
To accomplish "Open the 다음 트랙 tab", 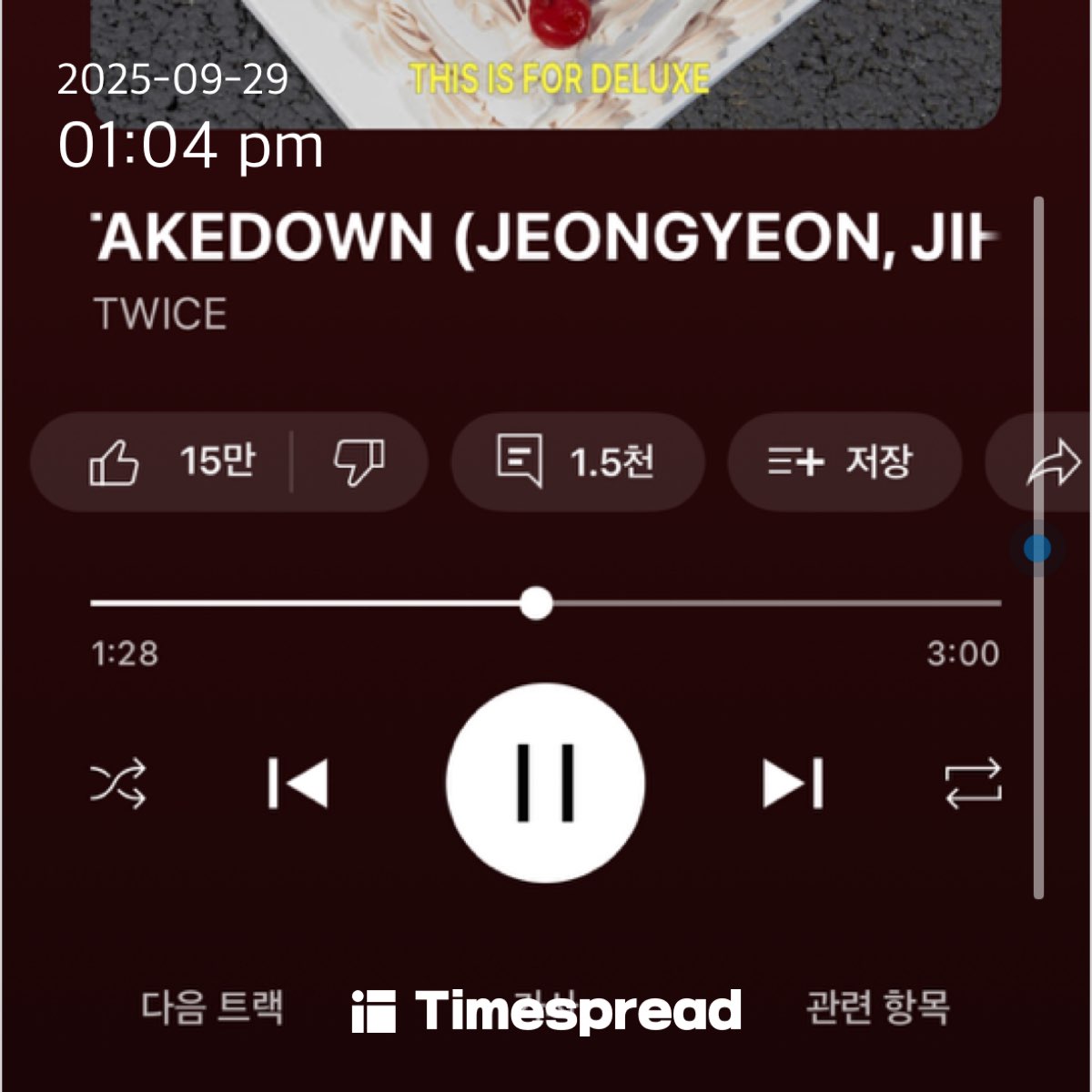I will (x=212, y=1007).
